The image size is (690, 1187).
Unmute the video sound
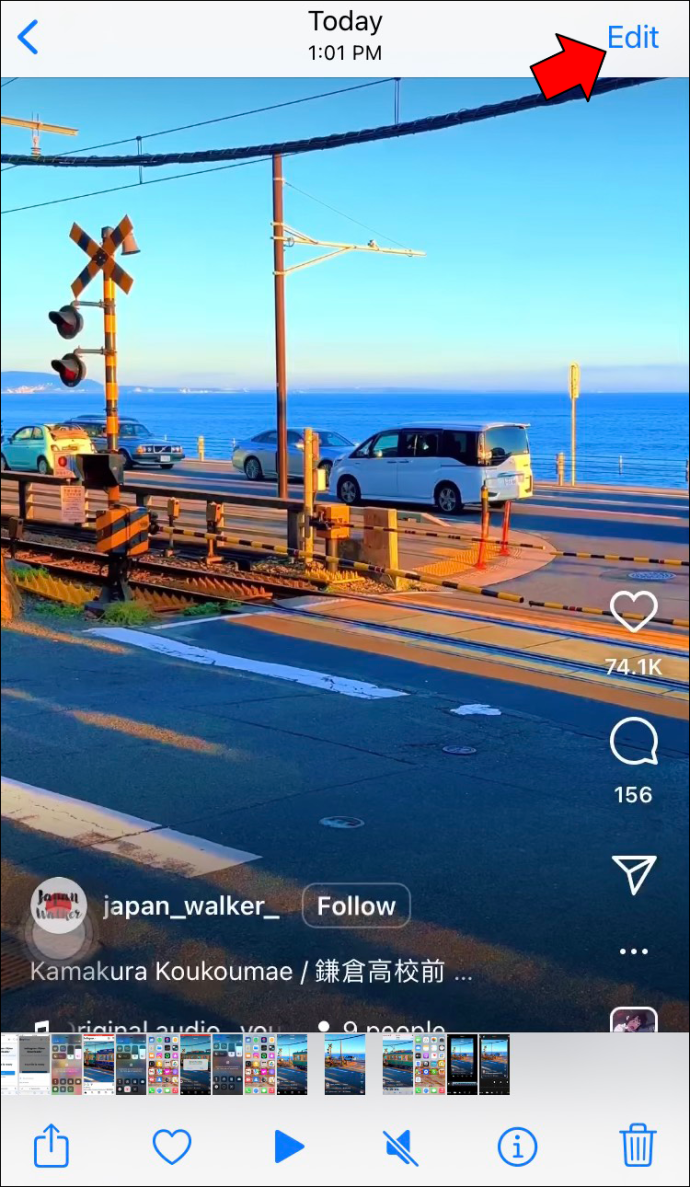401,1146
